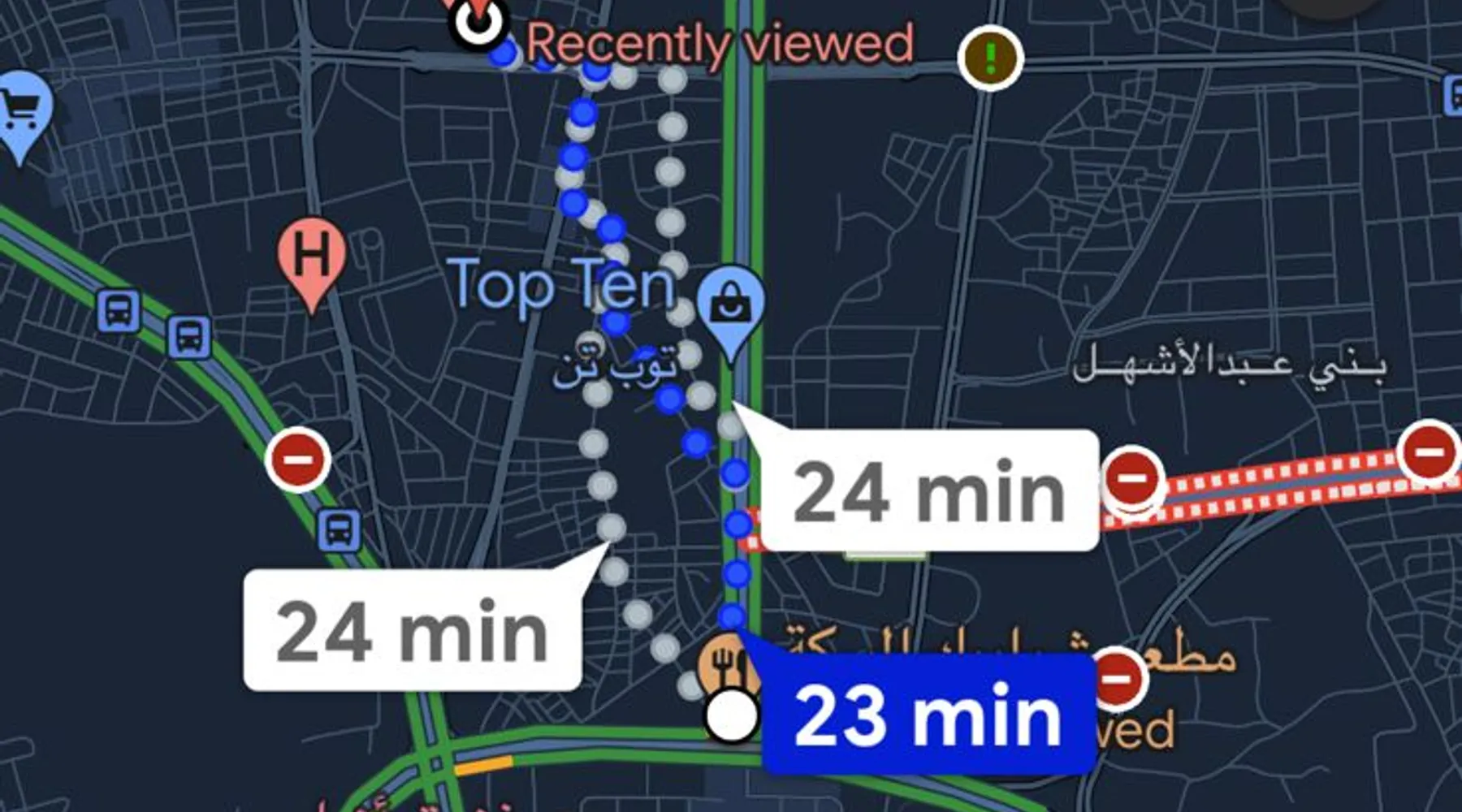View the exclamation mark incident report
The width and height of the screenshot is (1462, 812).
tap(989, 58)
